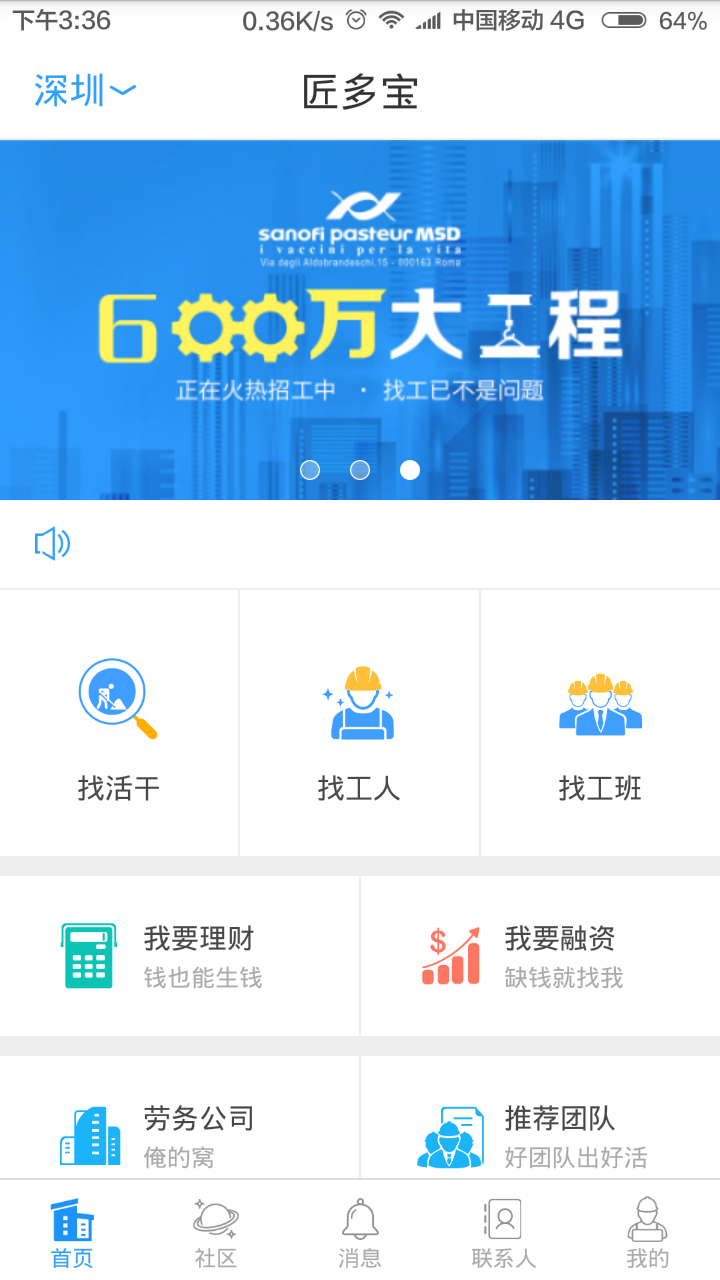Tap the 找工人 worker helmet icon
Screen dimensions: 720x1280
pos(359,700)
